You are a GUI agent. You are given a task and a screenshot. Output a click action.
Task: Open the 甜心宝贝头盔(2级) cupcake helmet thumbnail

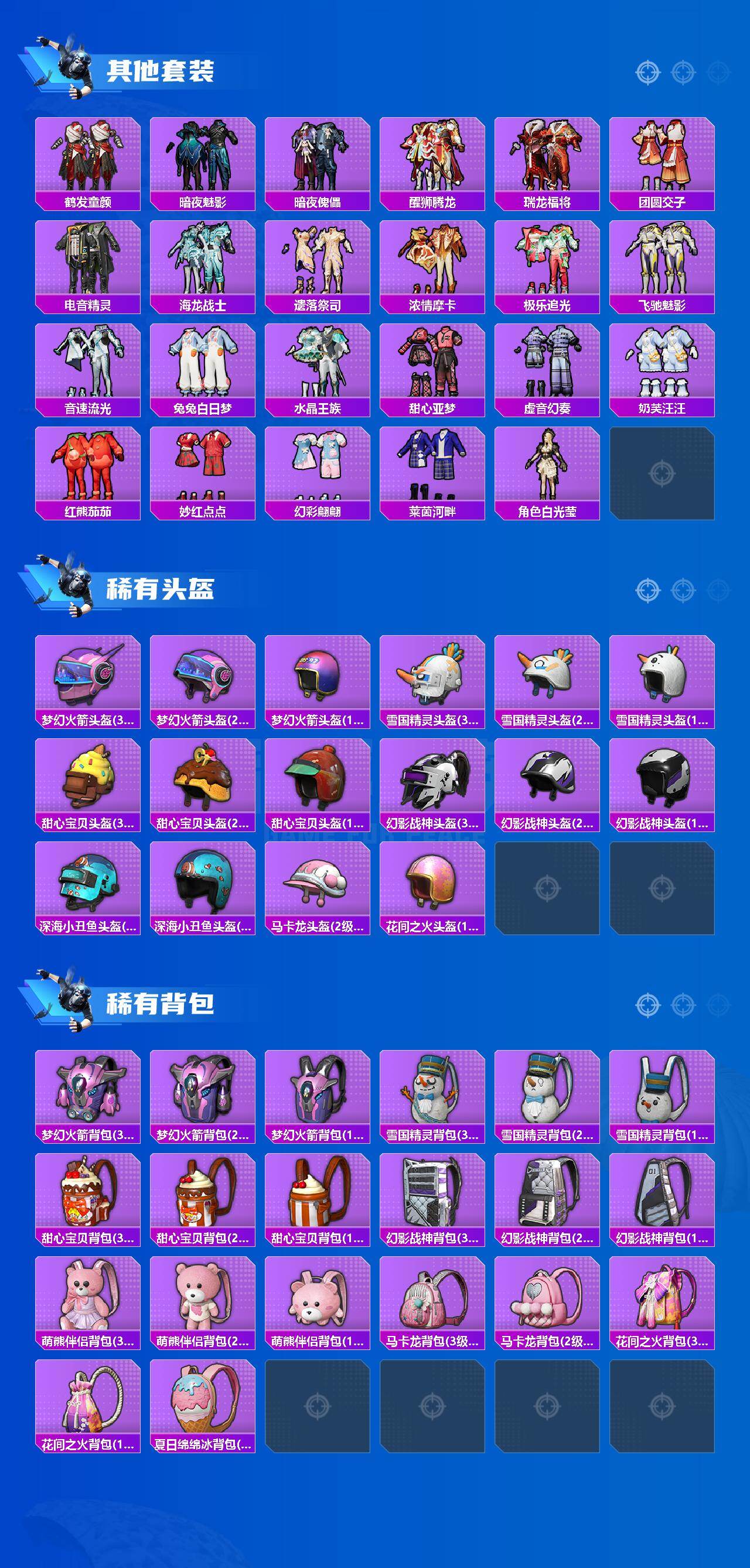click(204, 781)
